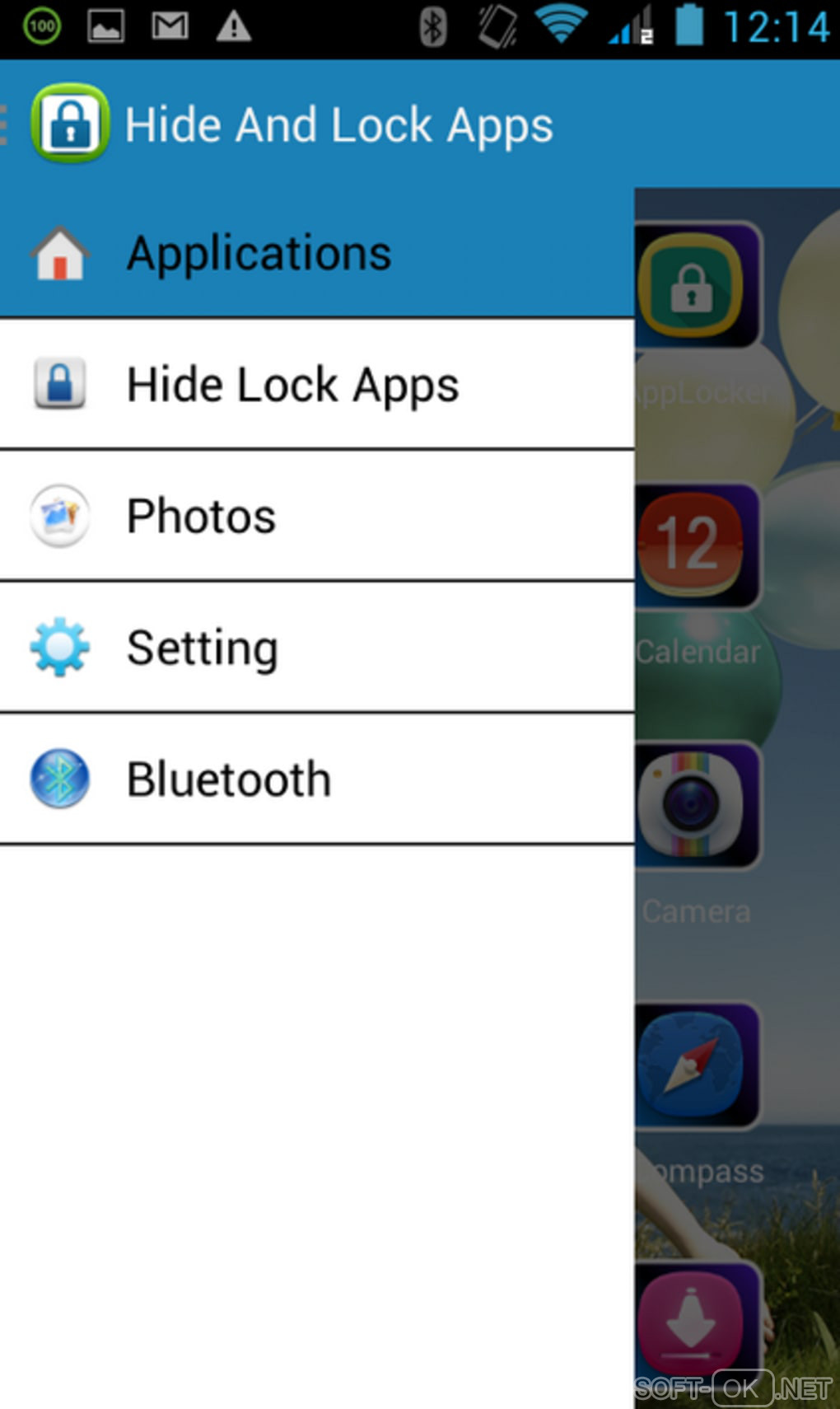Tap the Camera app icon
Screen dimensions: 840x1409
697,805
